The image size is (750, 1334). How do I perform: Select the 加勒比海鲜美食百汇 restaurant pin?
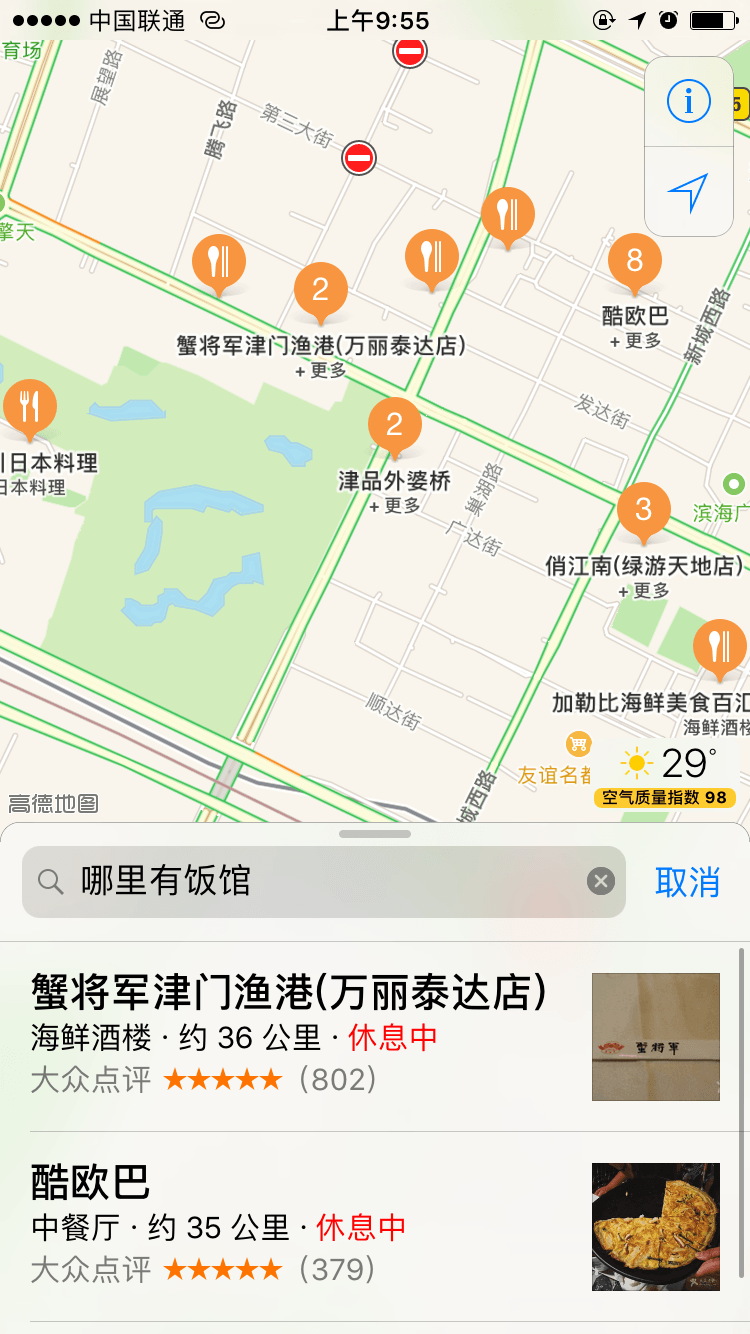(719, 646)
